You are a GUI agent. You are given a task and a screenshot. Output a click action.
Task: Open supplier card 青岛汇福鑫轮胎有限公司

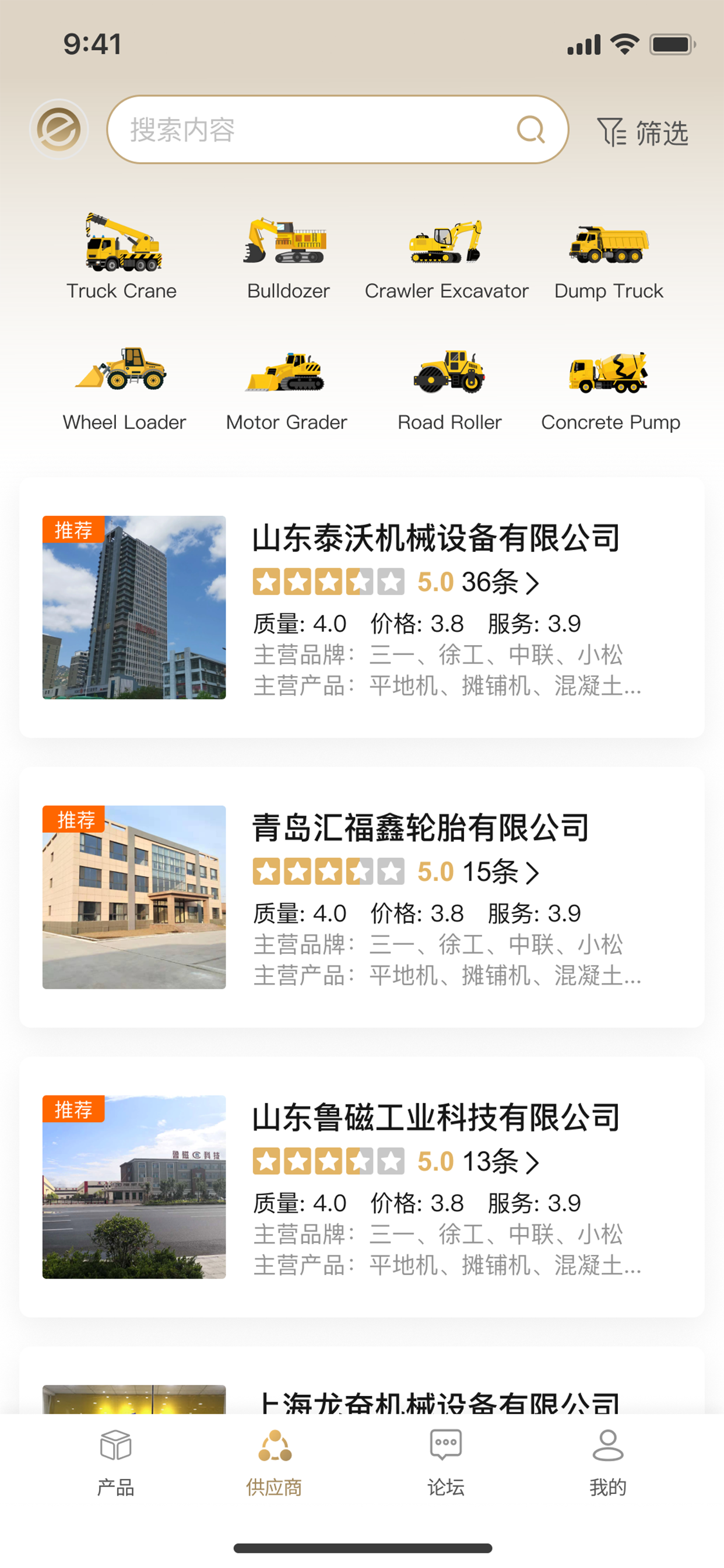click(421, 828)
